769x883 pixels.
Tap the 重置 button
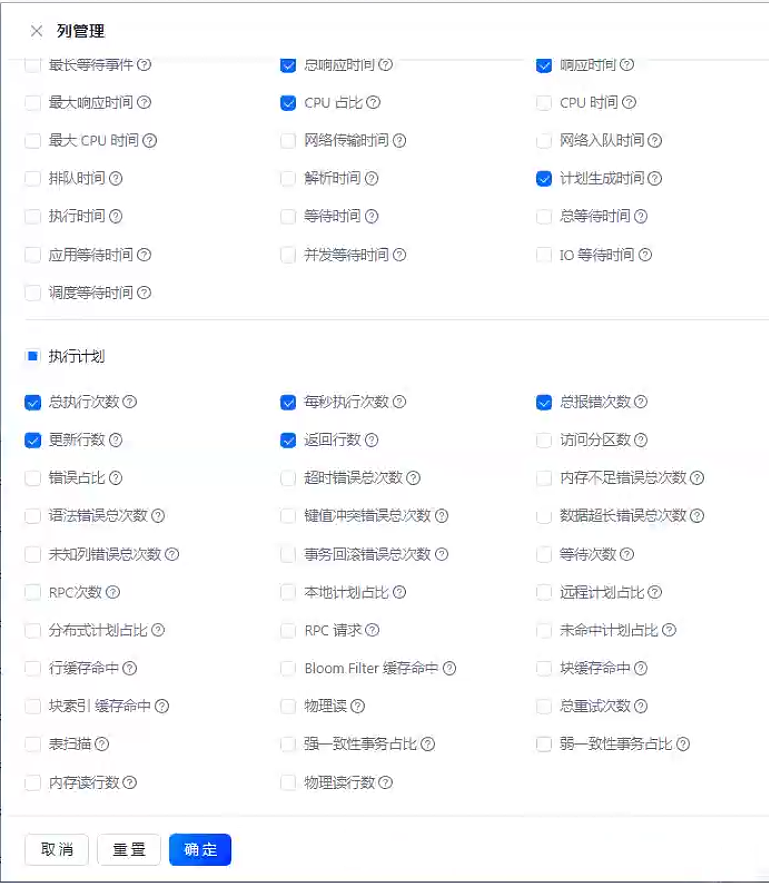coord(129,850)
